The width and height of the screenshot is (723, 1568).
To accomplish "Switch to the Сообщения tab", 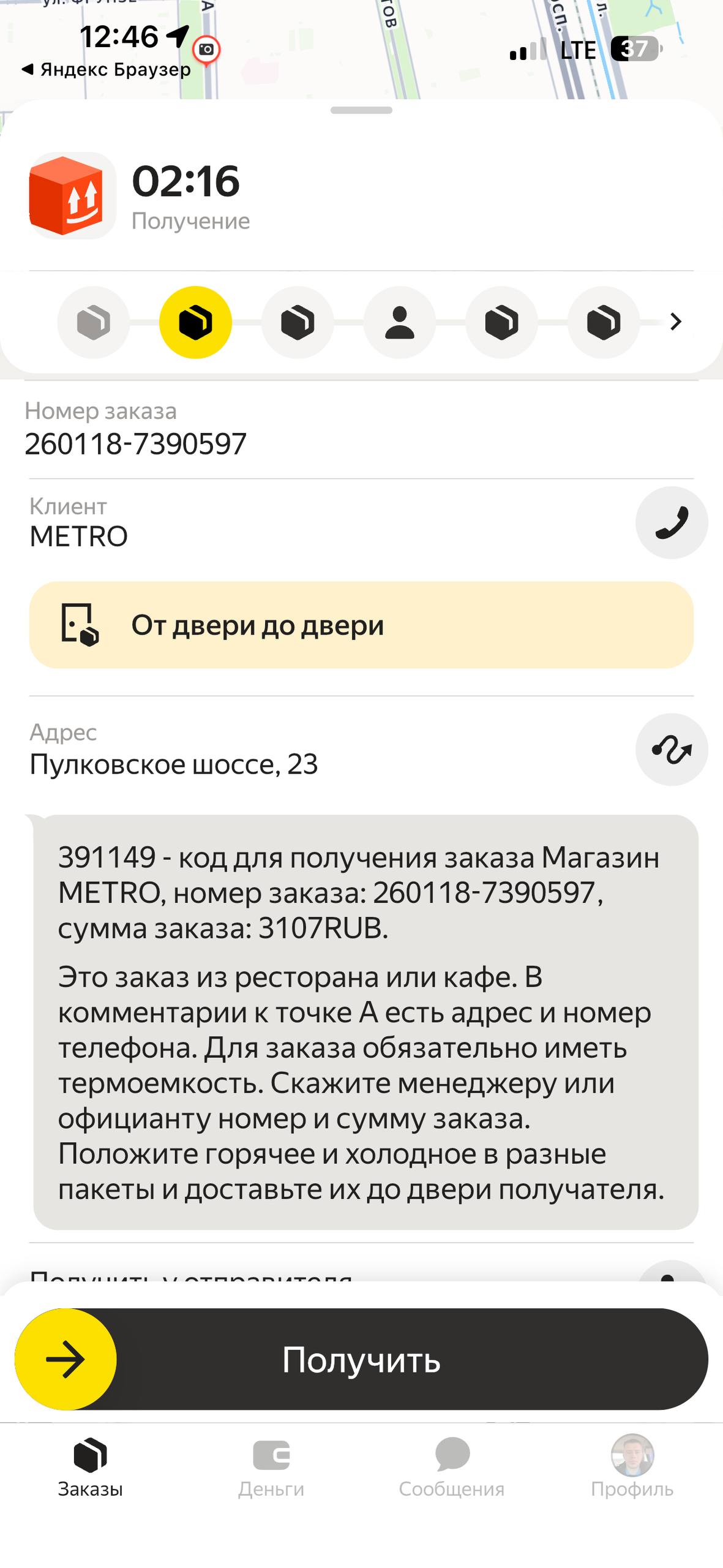I will click(x=452, y=1467).
